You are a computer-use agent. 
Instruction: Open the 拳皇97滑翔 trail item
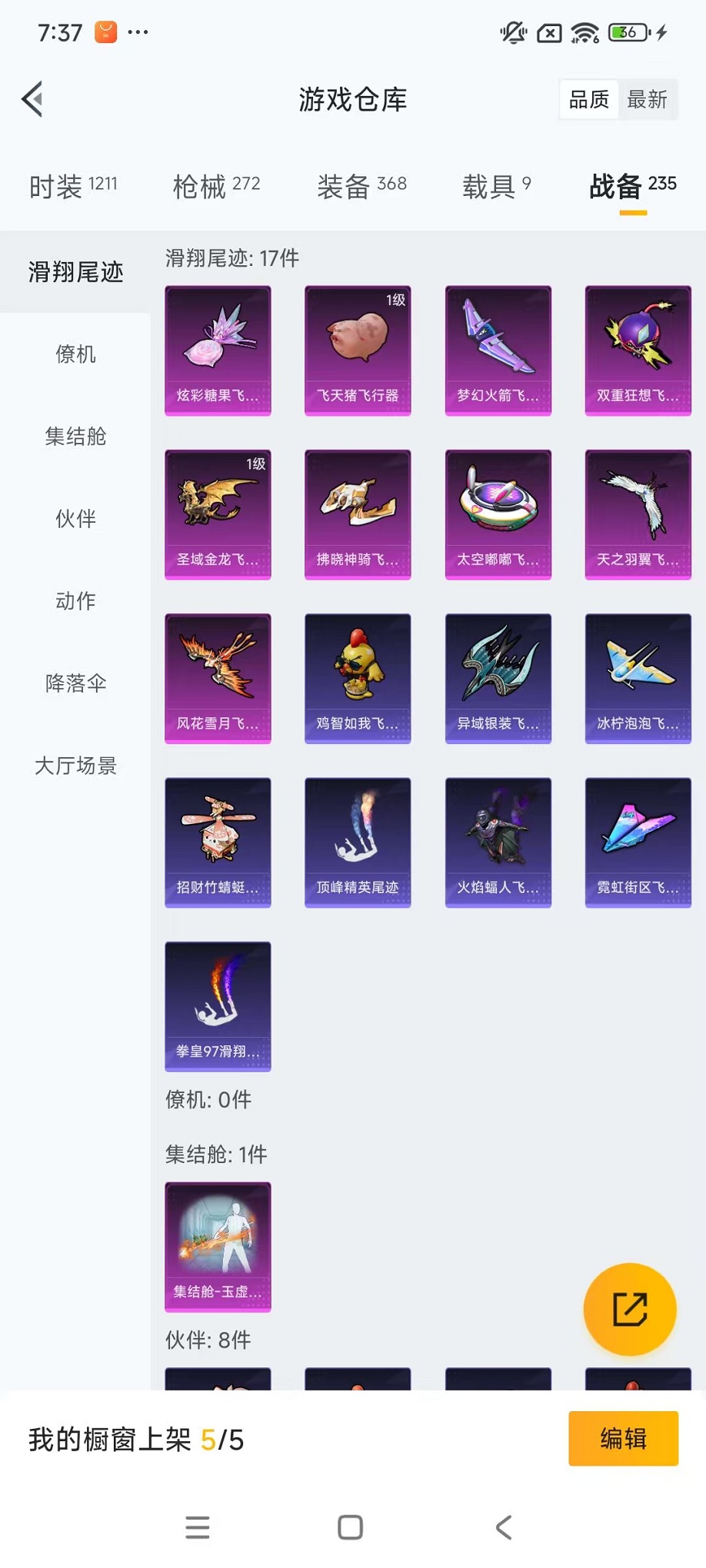pyautogui.click(x=218, y=1006)
